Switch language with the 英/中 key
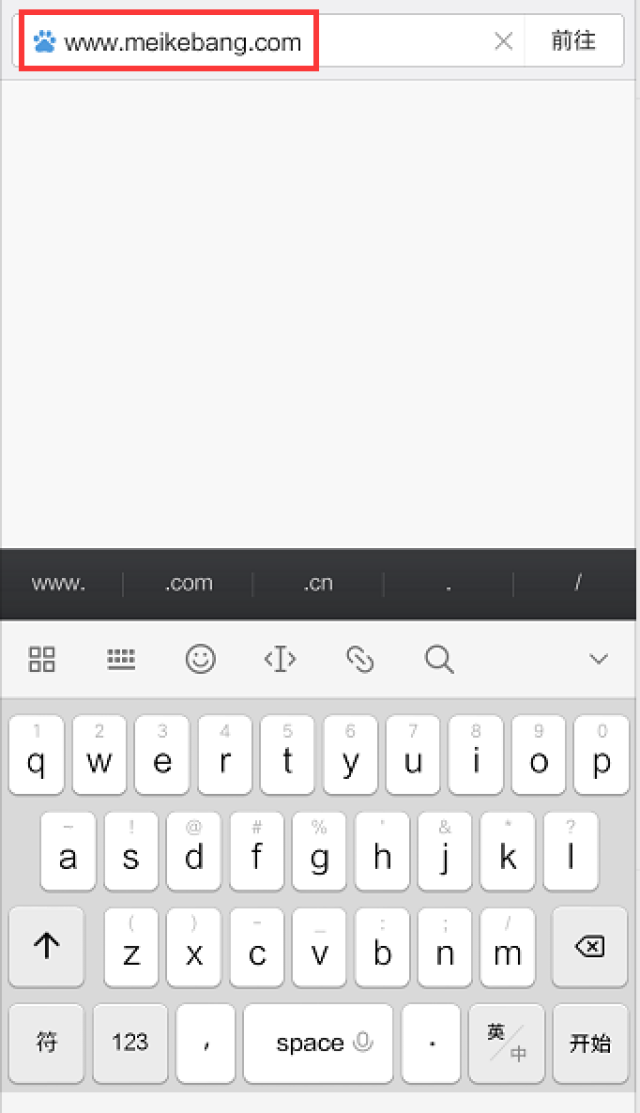The width and height of the screenshot is (640, 1113). pyautogui.click(x=507, y=1043)
